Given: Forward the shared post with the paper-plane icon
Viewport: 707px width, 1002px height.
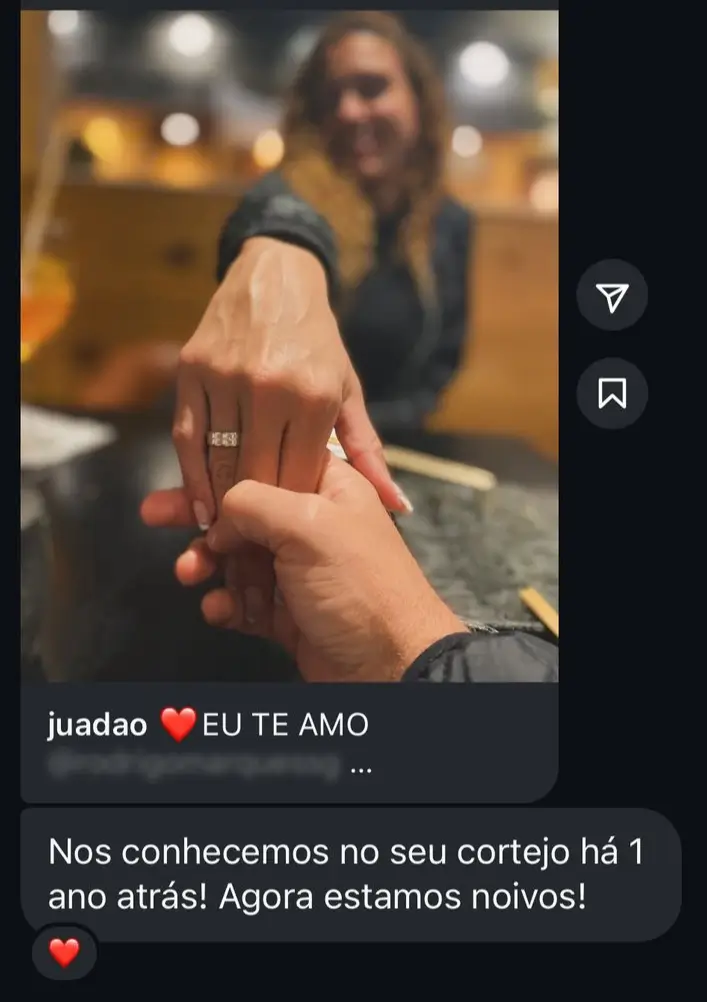Looking at the screenshot, I should [612, 295].
